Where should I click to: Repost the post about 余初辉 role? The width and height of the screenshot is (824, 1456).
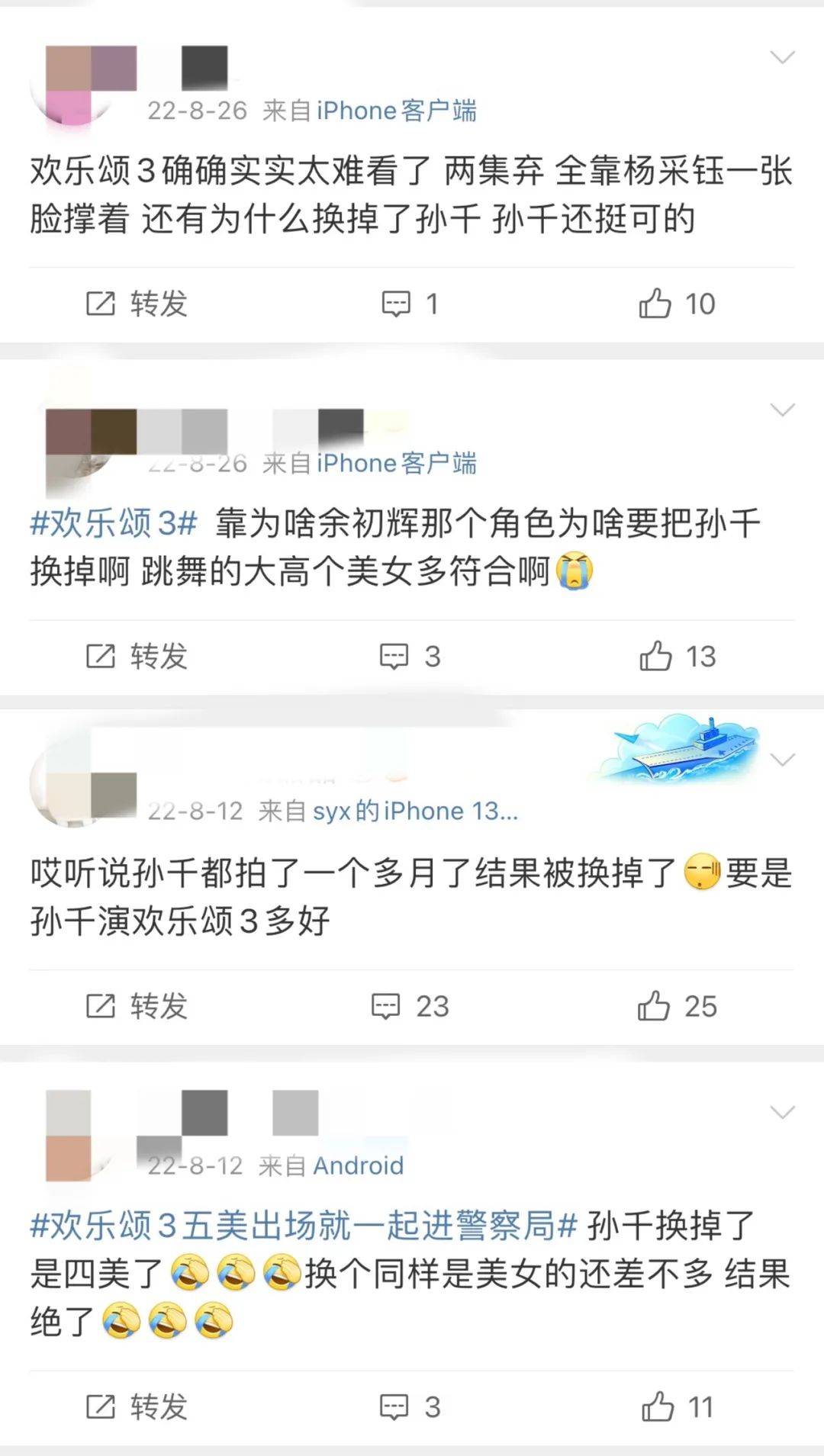point(137,657)
